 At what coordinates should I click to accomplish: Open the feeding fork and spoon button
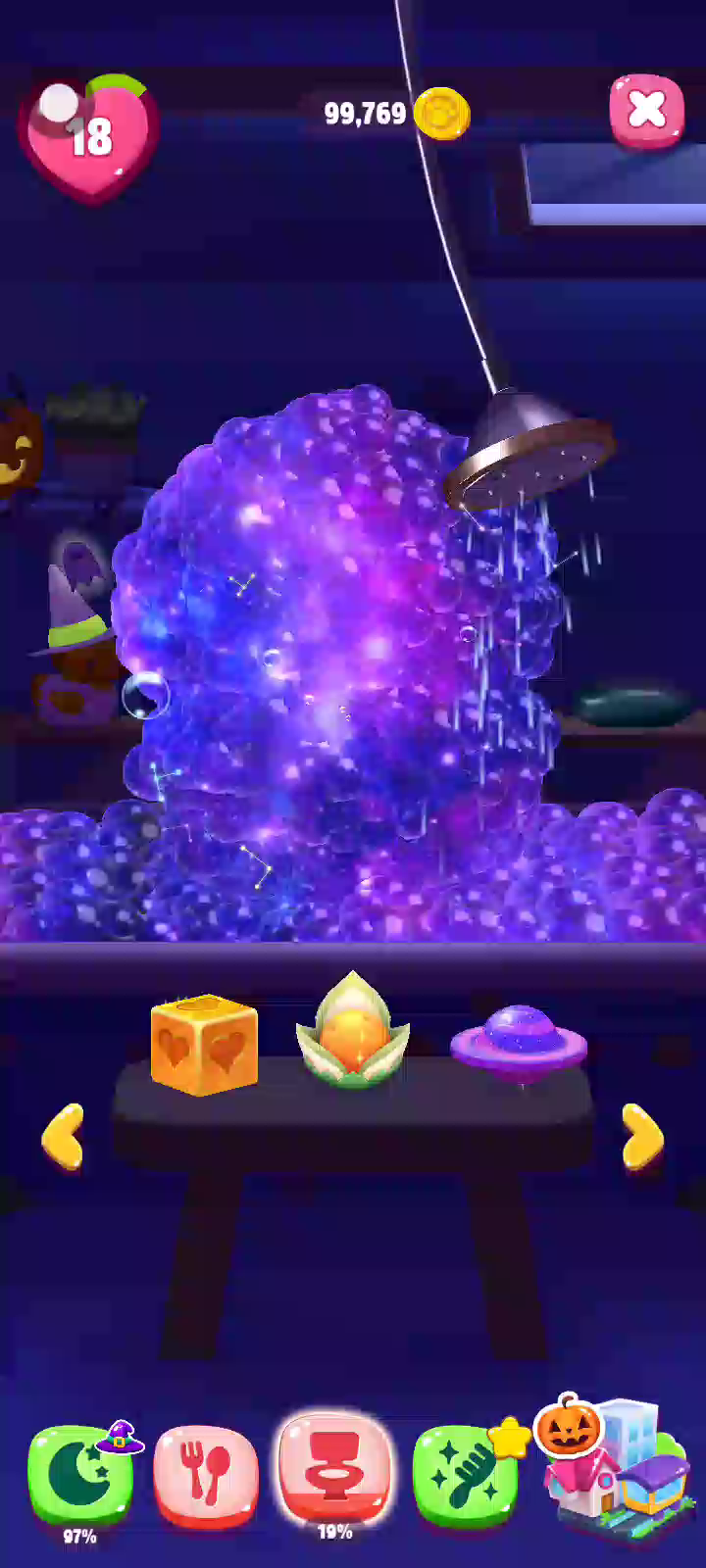point(205,1475)
